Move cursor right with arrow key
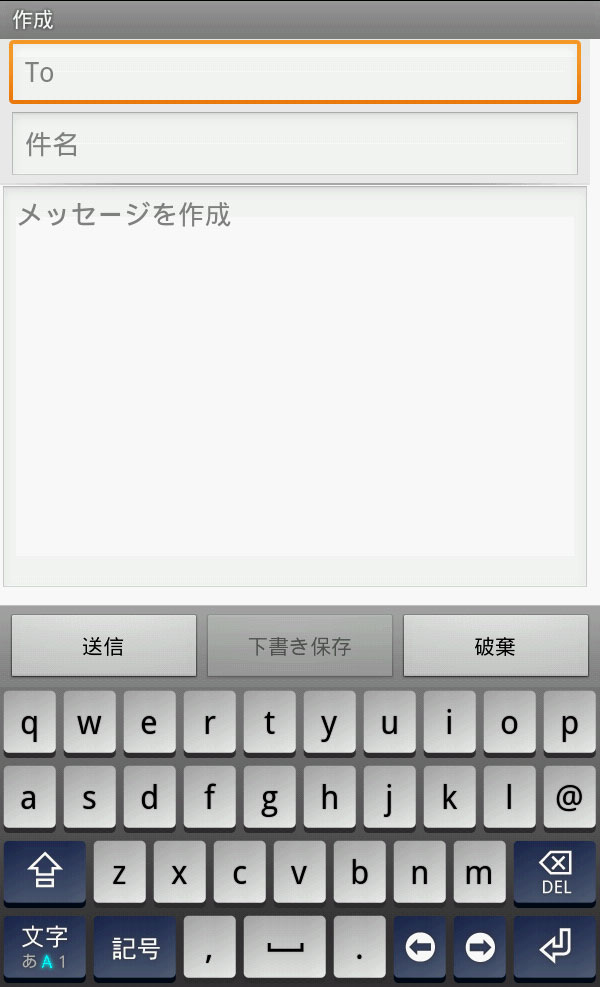Viewport: 600px width, 987px height. point(480,947)
